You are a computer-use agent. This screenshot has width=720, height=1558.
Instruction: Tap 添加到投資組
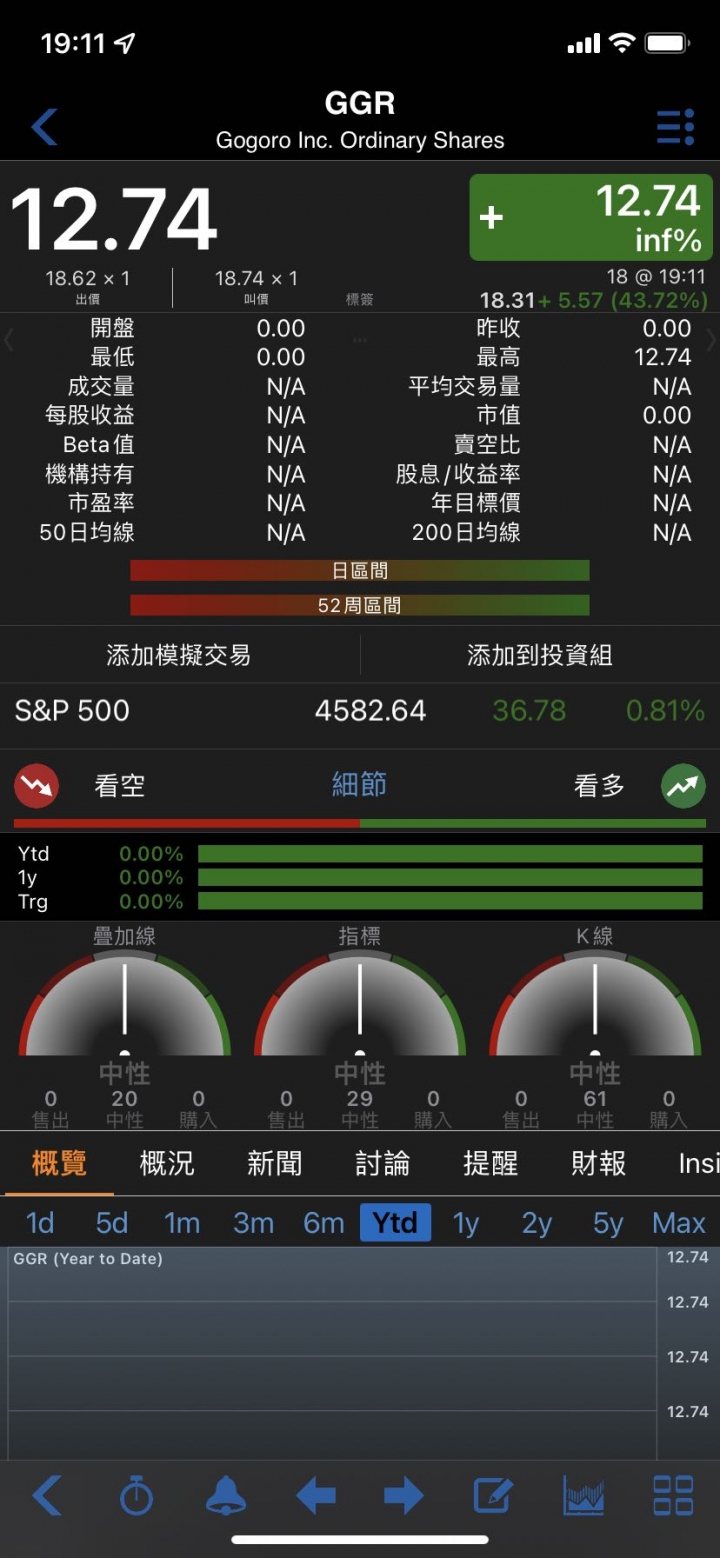540,656
